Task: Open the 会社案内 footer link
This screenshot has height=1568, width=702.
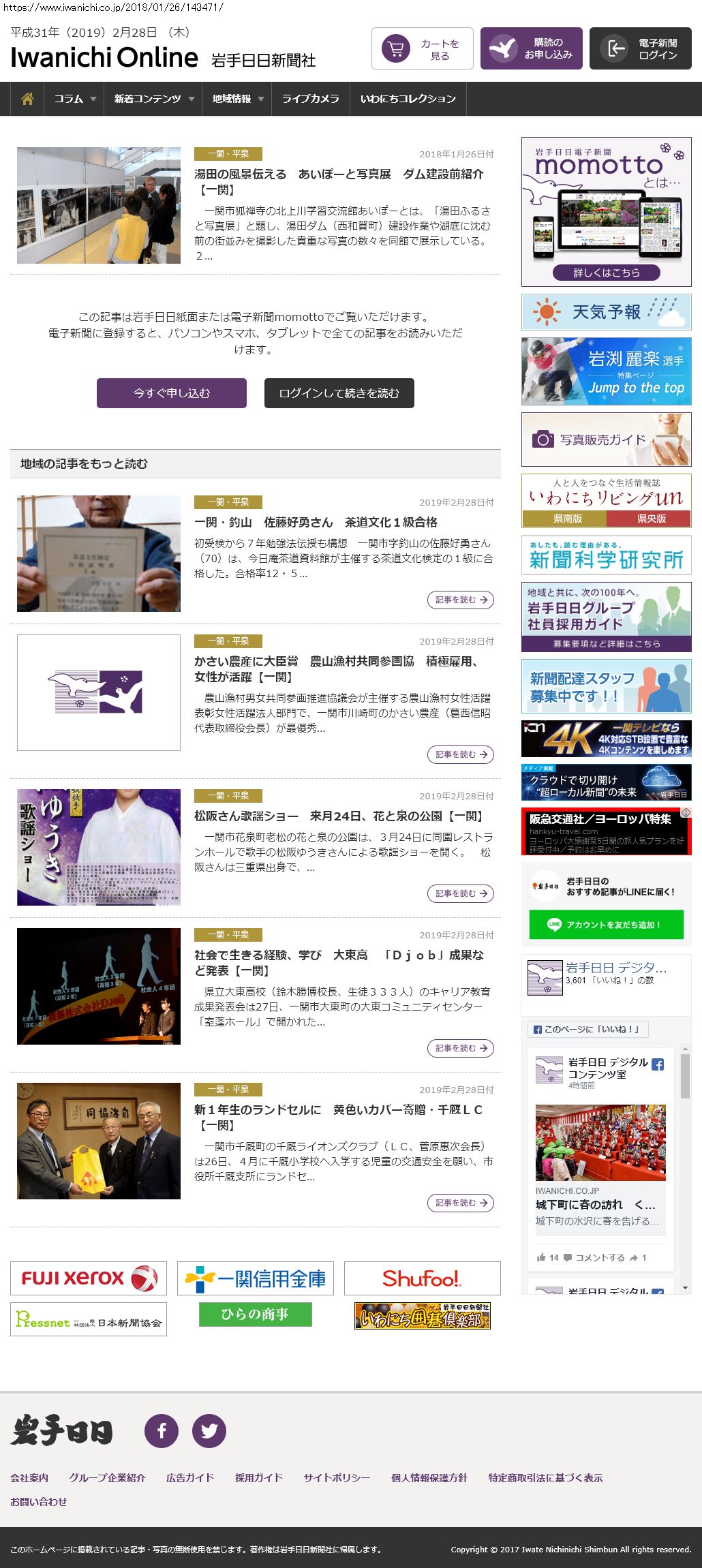Action: point(29,1477)
